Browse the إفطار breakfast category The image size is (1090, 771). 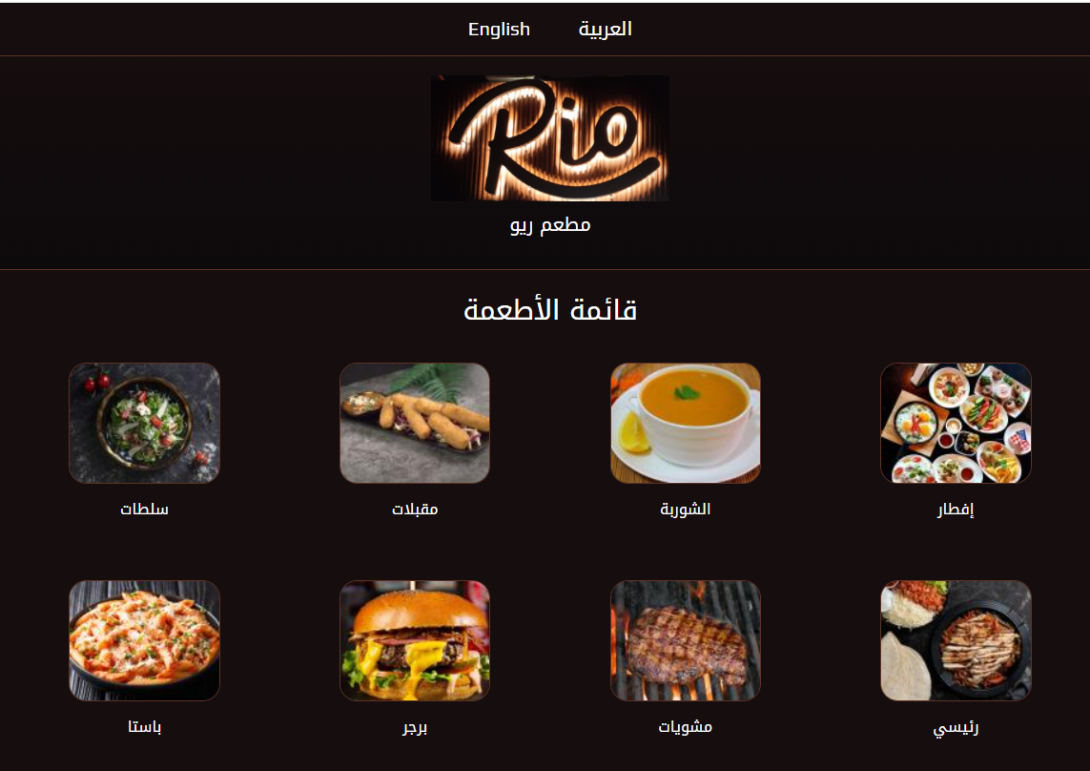955,423
